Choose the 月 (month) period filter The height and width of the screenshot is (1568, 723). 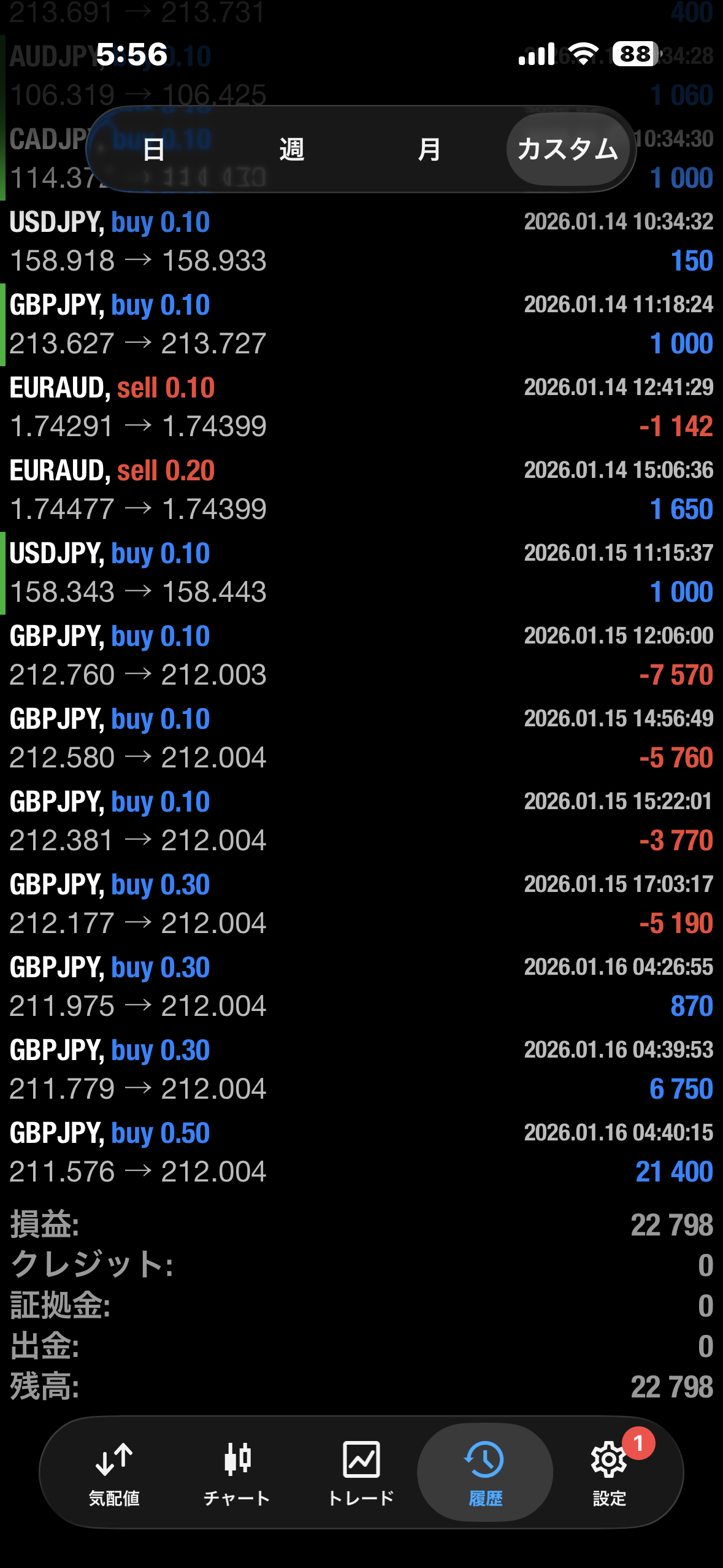[429, 149]
